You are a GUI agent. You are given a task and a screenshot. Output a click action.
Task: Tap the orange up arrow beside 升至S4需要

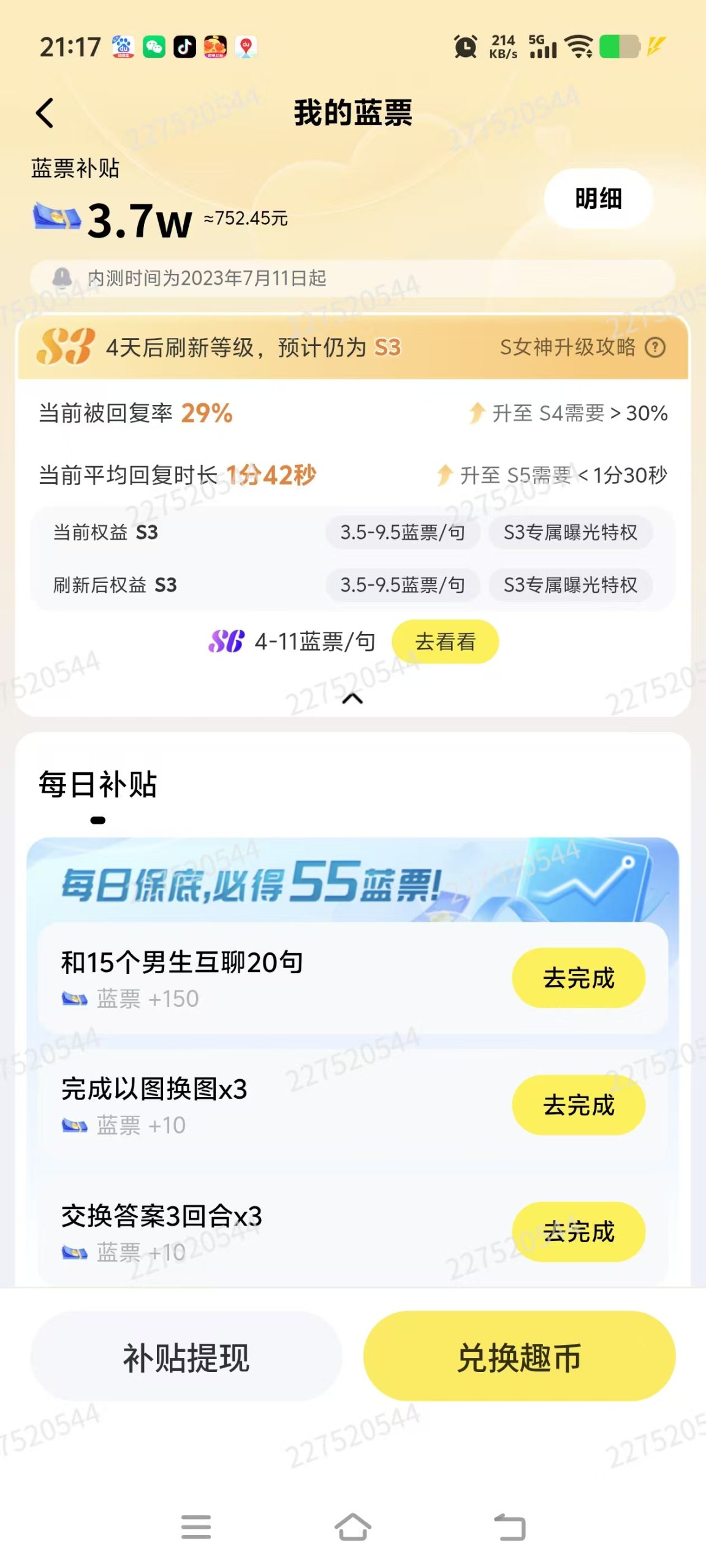475,414
